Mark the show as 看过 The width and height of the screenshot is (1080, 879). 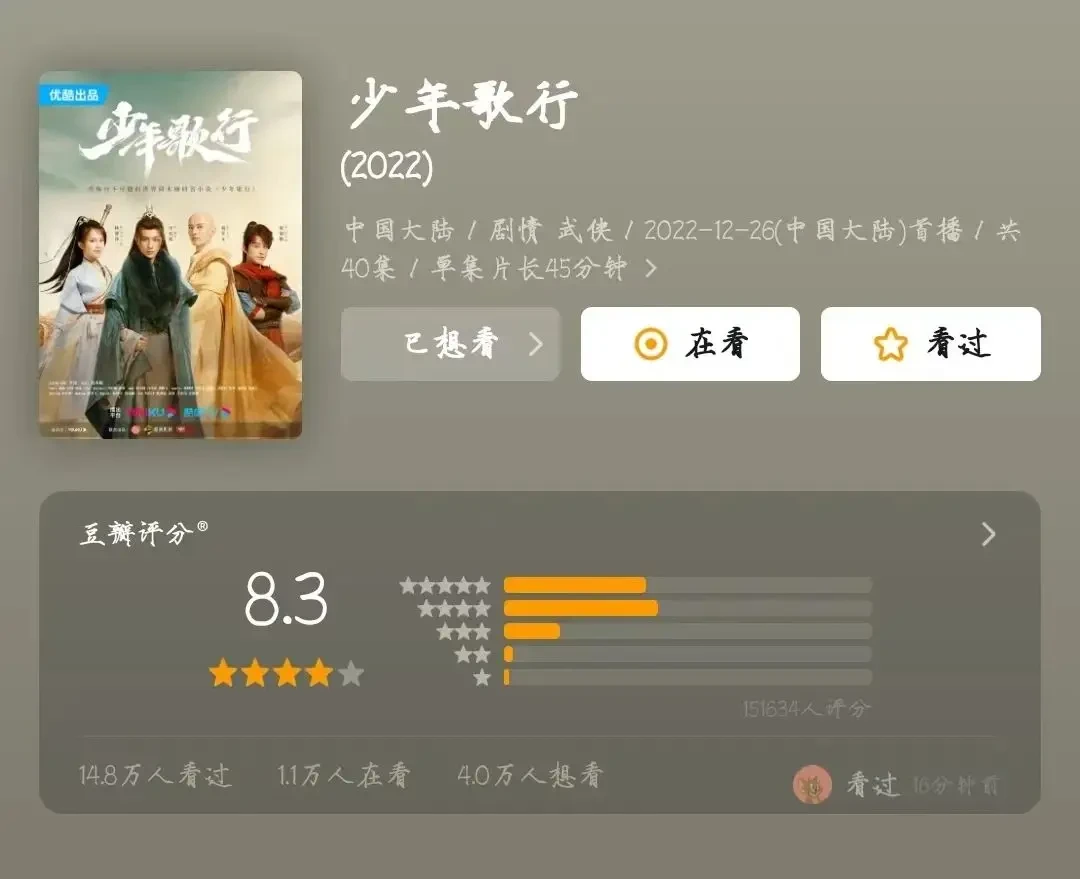coord(930,344)
